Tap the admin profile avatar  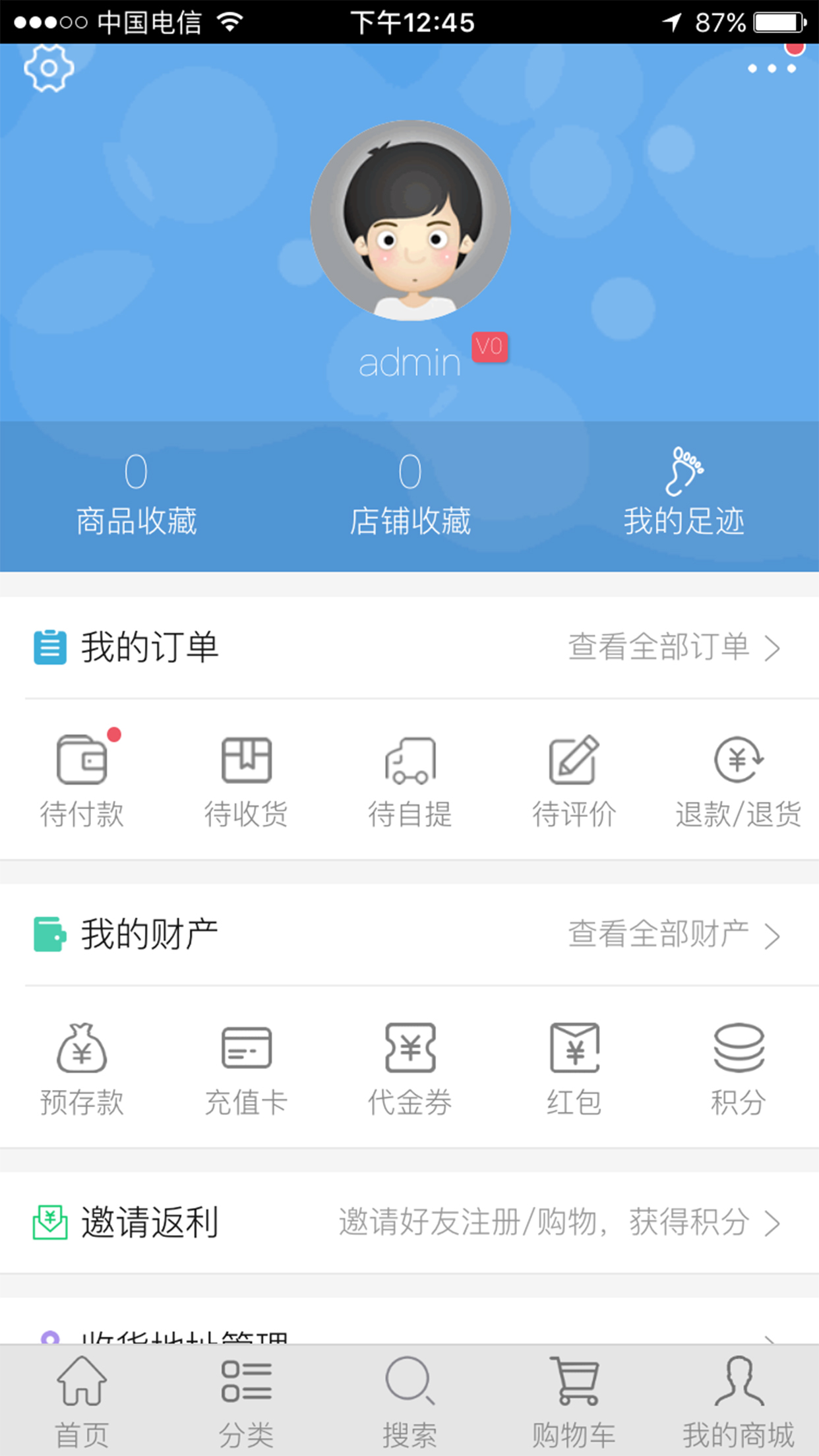click(410, 220)
